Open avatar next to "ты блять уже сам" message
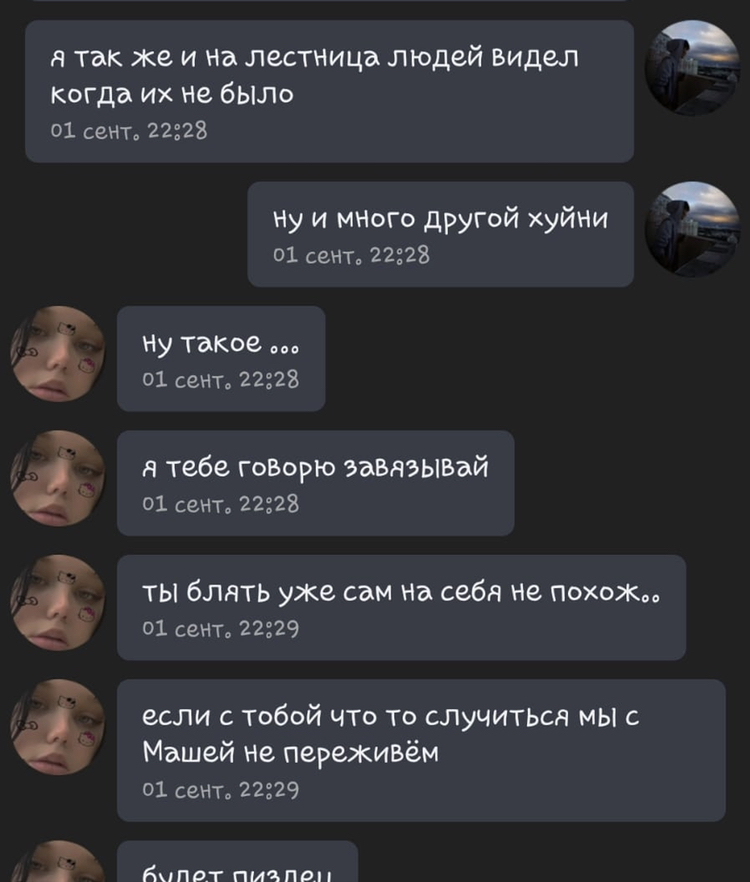The height and width of the screenshot is (882, 750). 57,603
